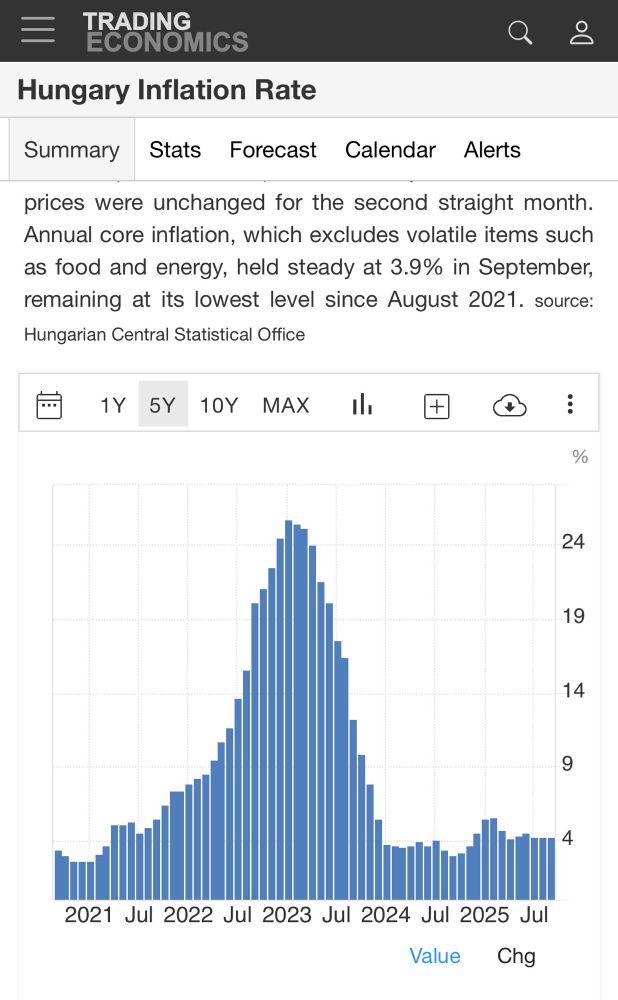
Task: Open the chart's three-dot options menu
Action: click(570, 404)
